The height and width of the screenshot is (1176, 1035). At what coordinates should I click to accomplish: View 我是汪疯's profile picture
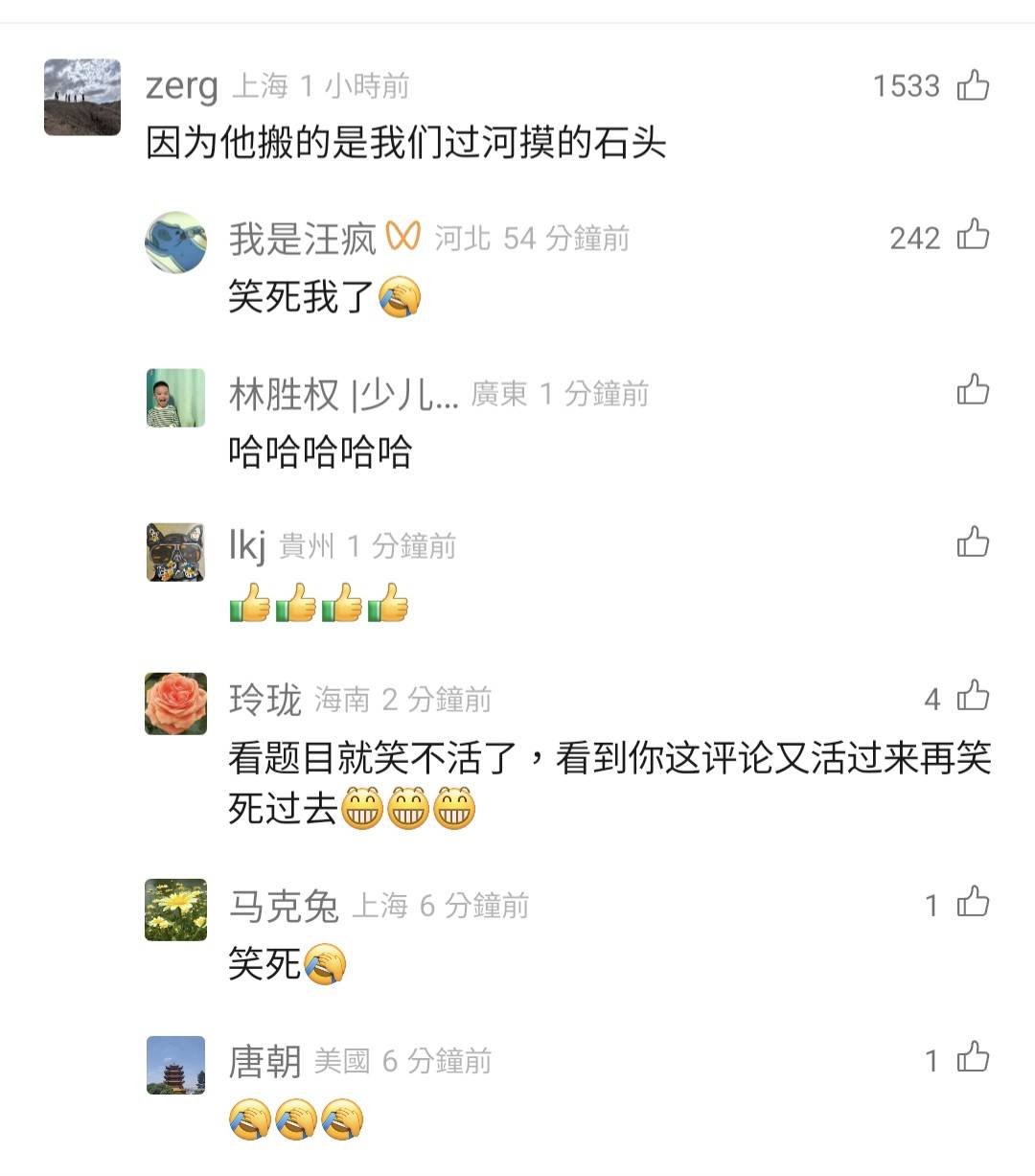coord(175,242)
